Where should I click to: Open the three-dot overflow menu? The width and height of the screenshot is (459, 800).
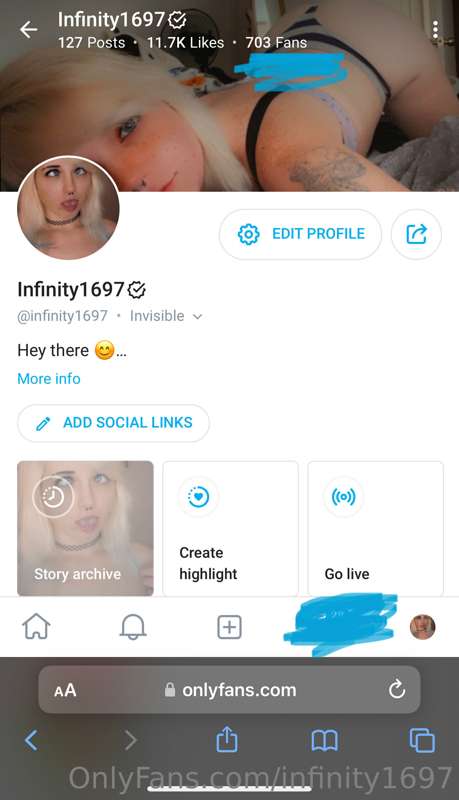(435, 30)
